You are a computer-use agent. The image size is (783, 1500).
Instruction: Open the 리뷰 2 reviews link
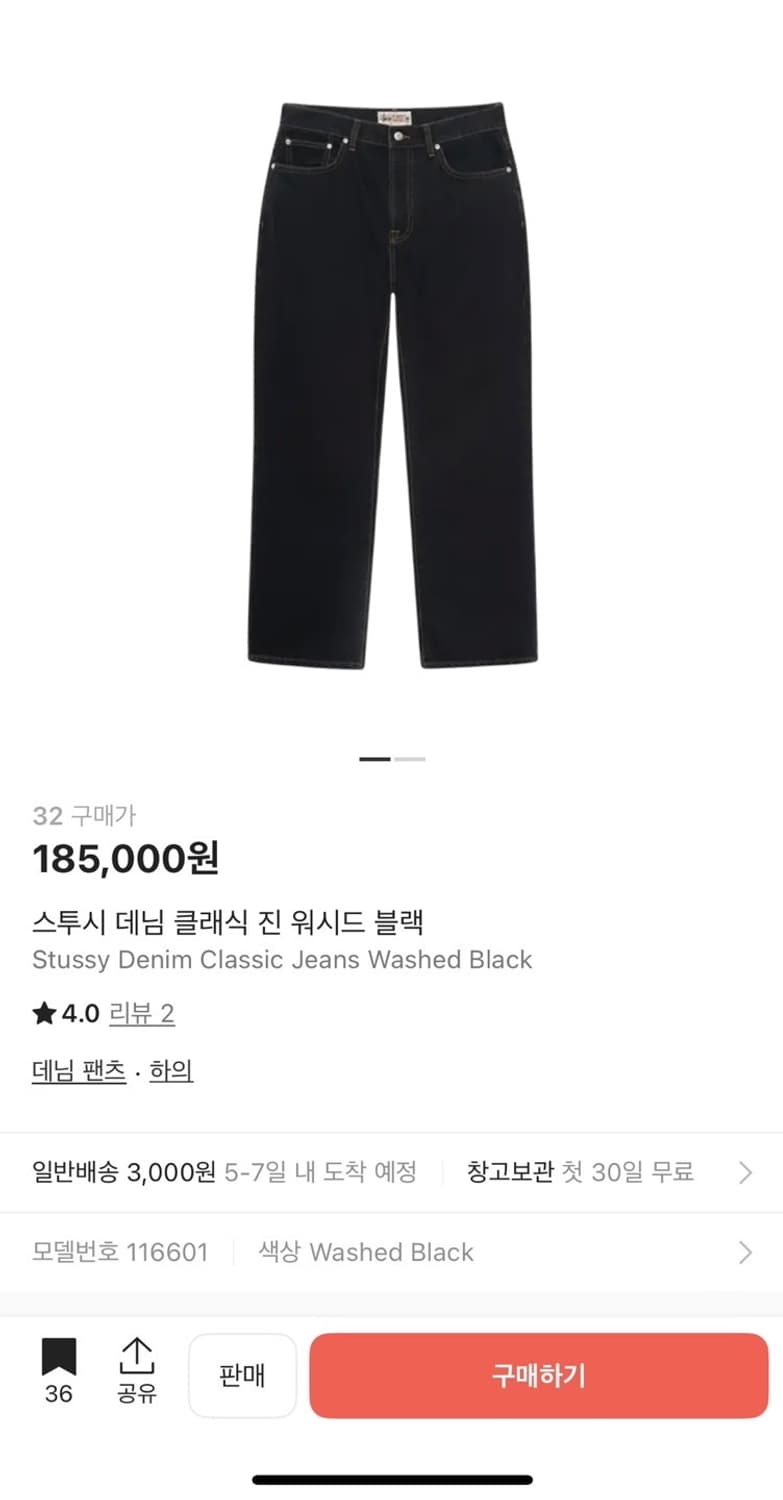point(141,1013)
